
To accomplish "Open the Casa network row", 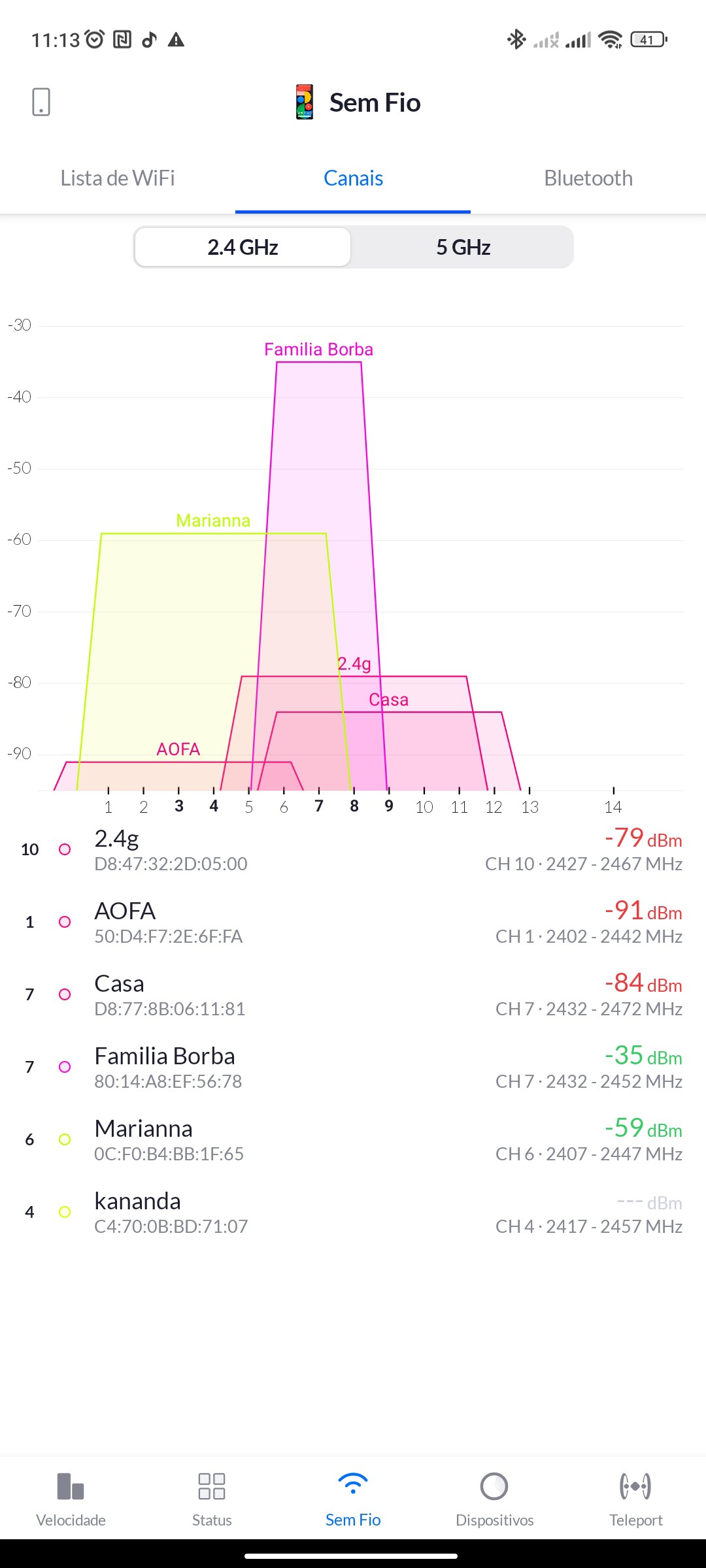I will click(353, 994).
